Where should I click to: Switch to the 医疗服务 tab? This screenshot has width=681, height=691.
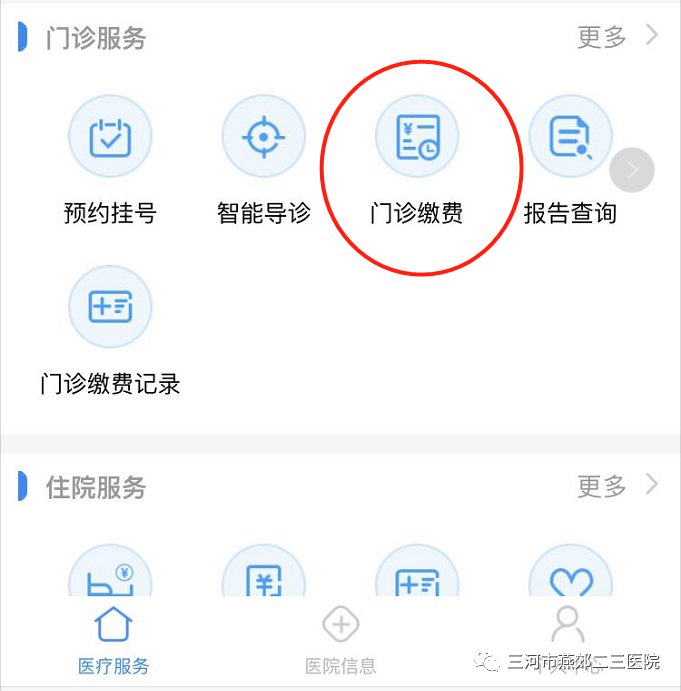pos(113,642)
